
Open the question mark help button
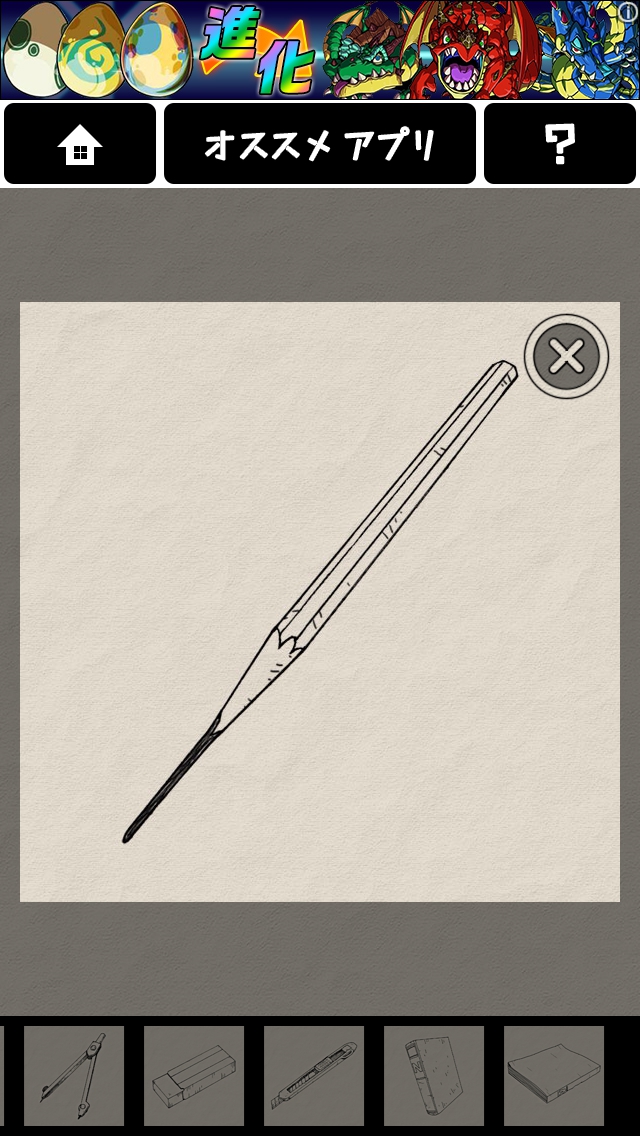pyautogui.click(x=560, y=143)
